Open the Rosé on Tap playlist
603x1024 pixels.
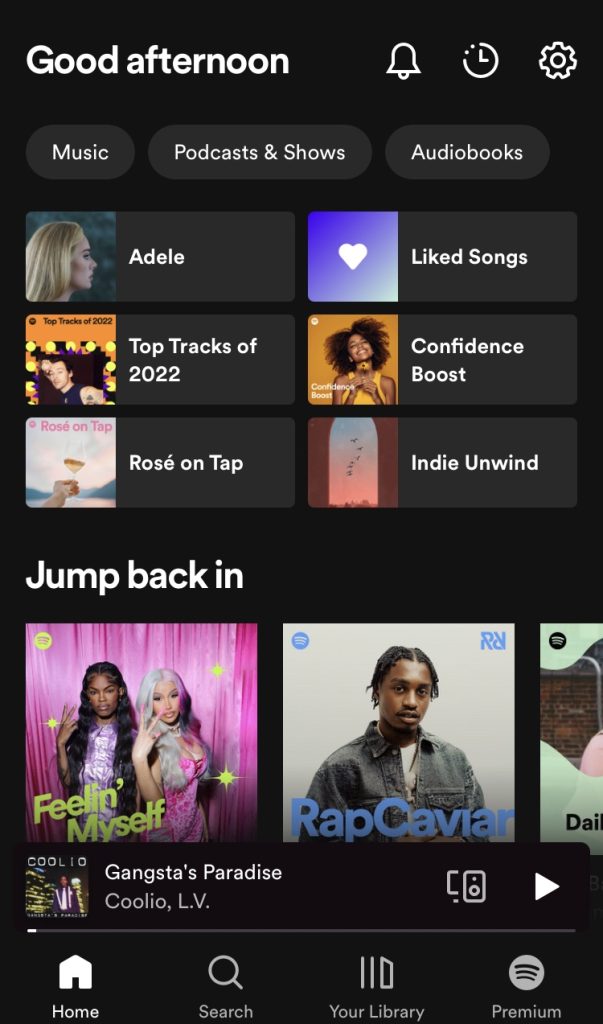160,463
